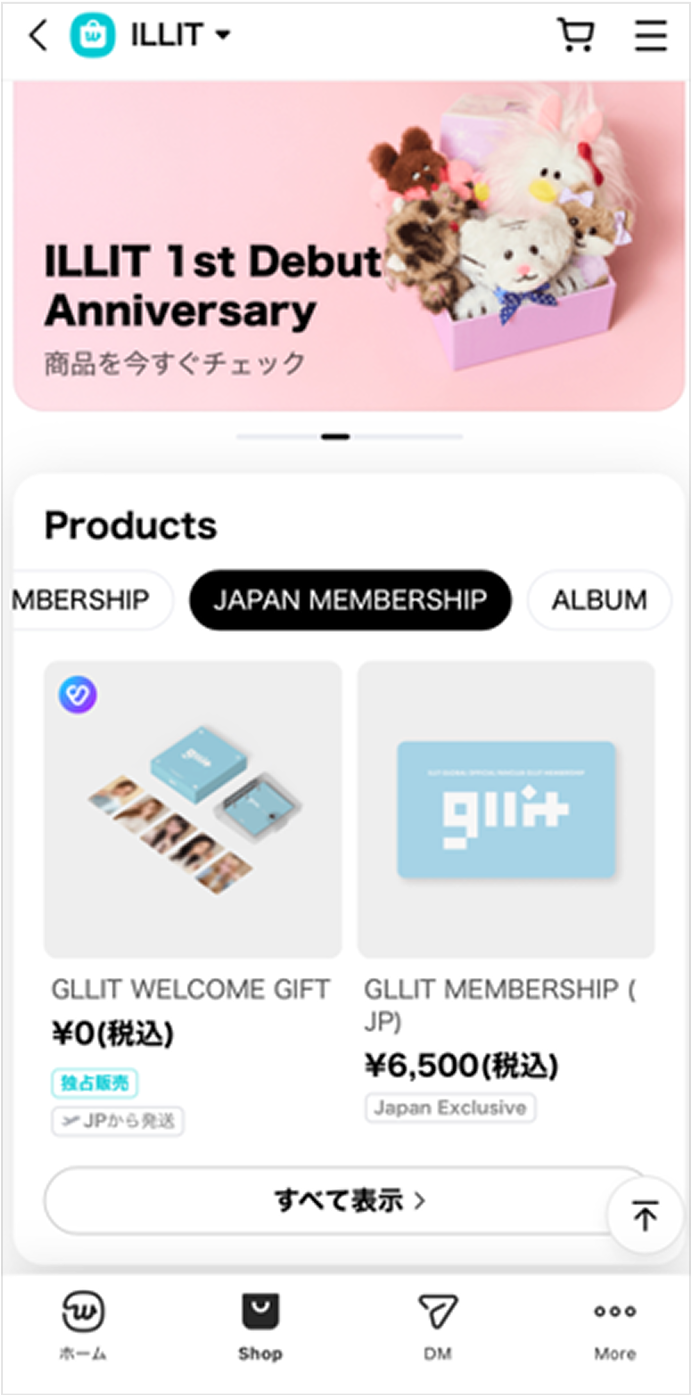Jump back to top with the arrow button
The image size is (691, 1395).
(646, 1216)
